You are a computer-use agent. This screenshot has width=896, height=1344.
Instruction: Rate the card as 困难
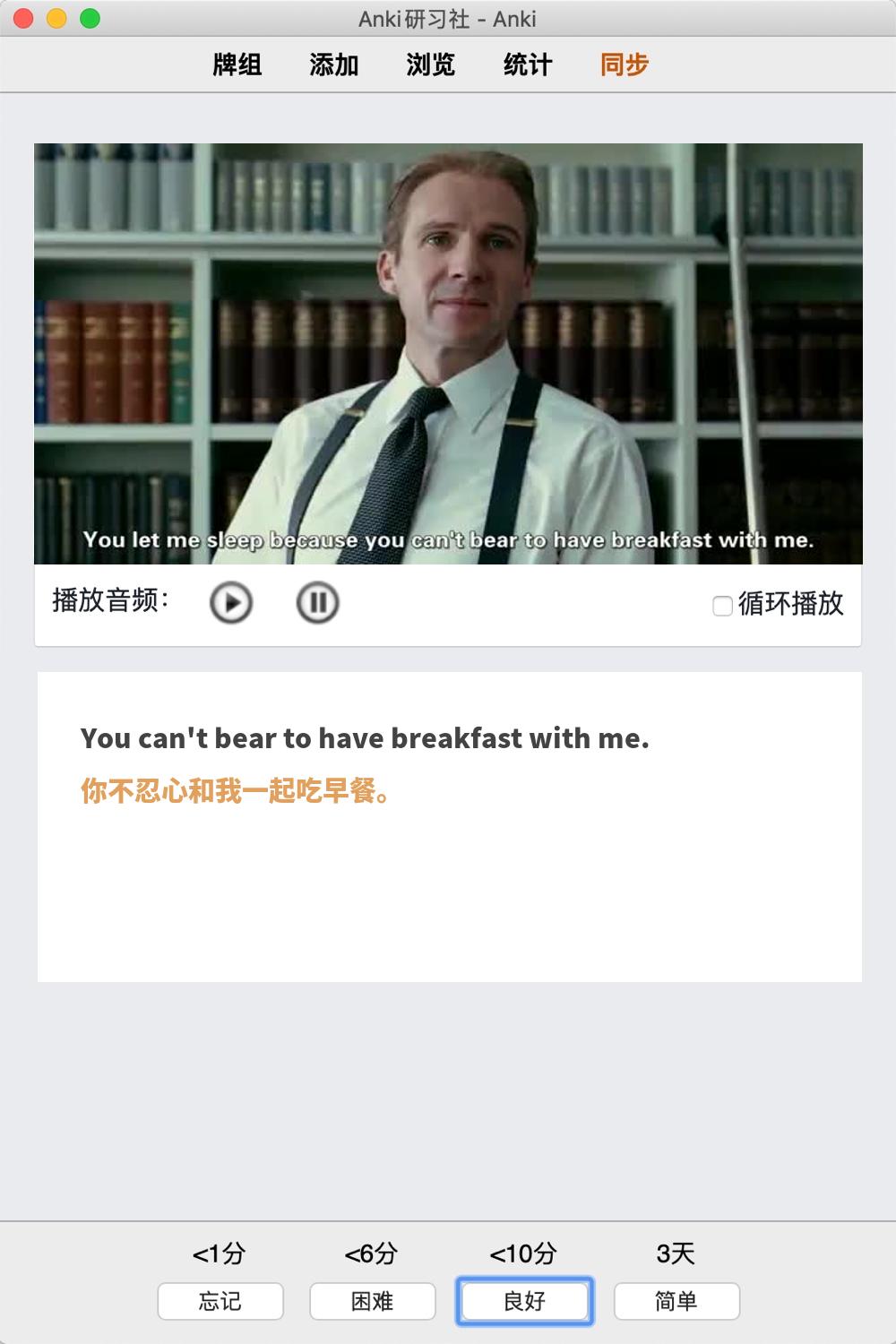[373, 1301]
